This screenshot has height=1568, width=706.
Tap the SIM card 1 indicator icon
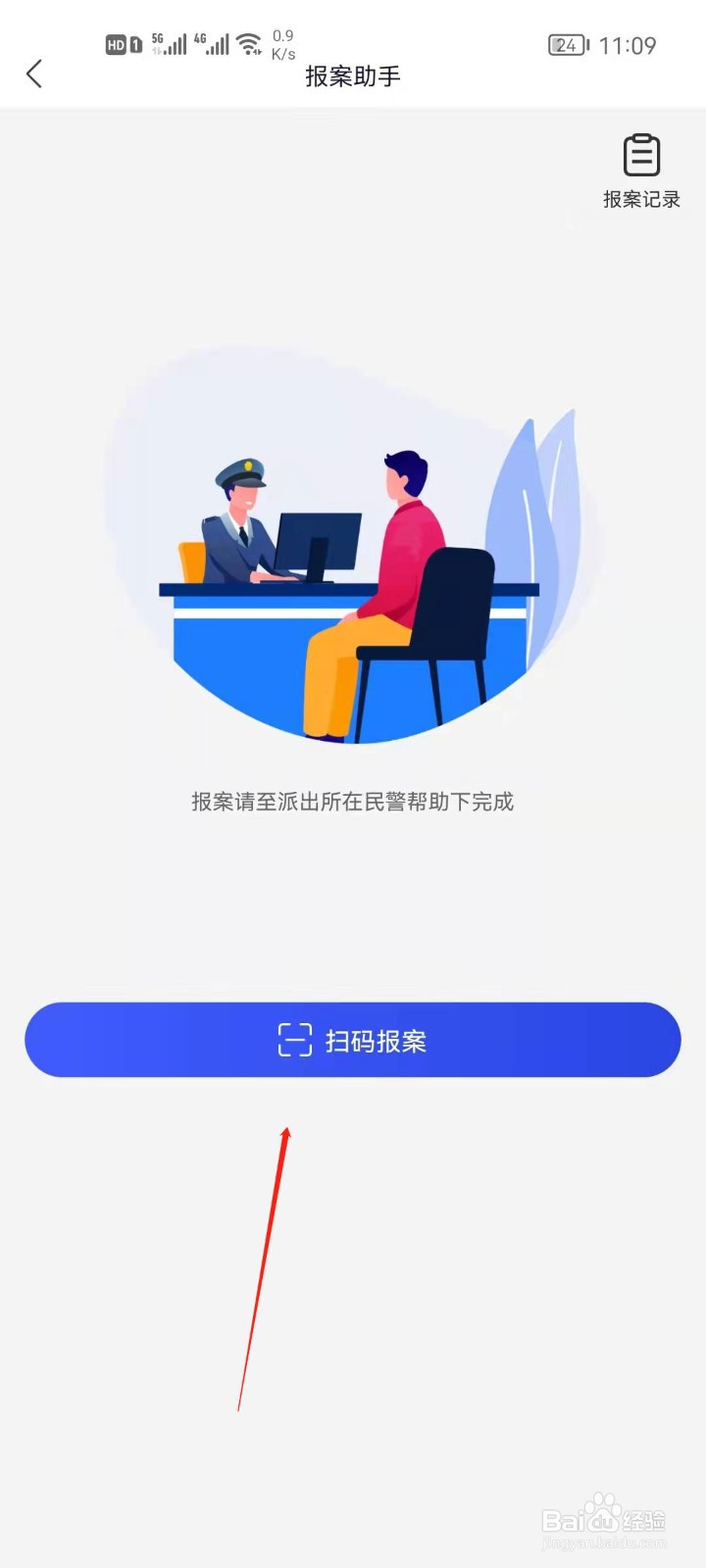pyautogui.click(x=137, y=43)
